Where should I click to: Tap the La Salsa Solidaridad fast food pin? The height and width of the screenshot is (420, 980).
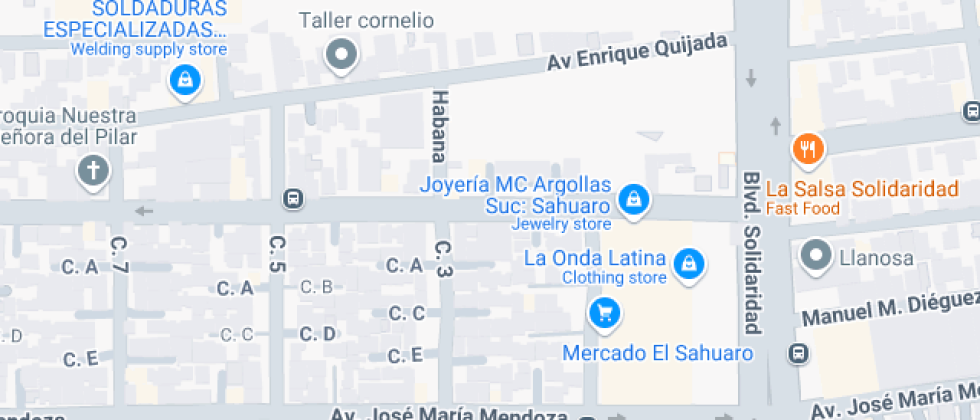(808, 150)
